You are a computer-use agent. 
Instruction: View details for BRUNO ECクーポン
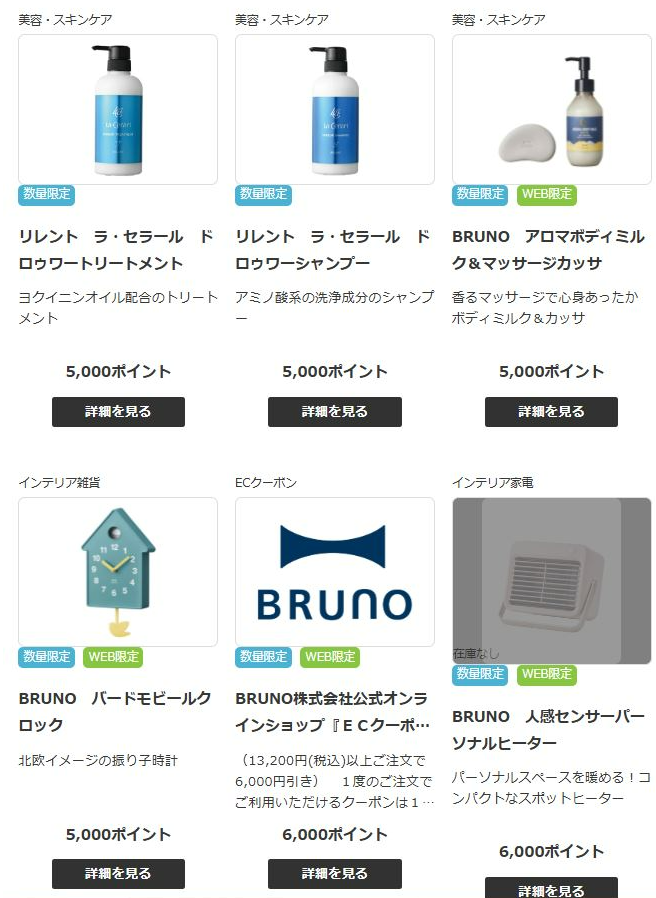334,873
